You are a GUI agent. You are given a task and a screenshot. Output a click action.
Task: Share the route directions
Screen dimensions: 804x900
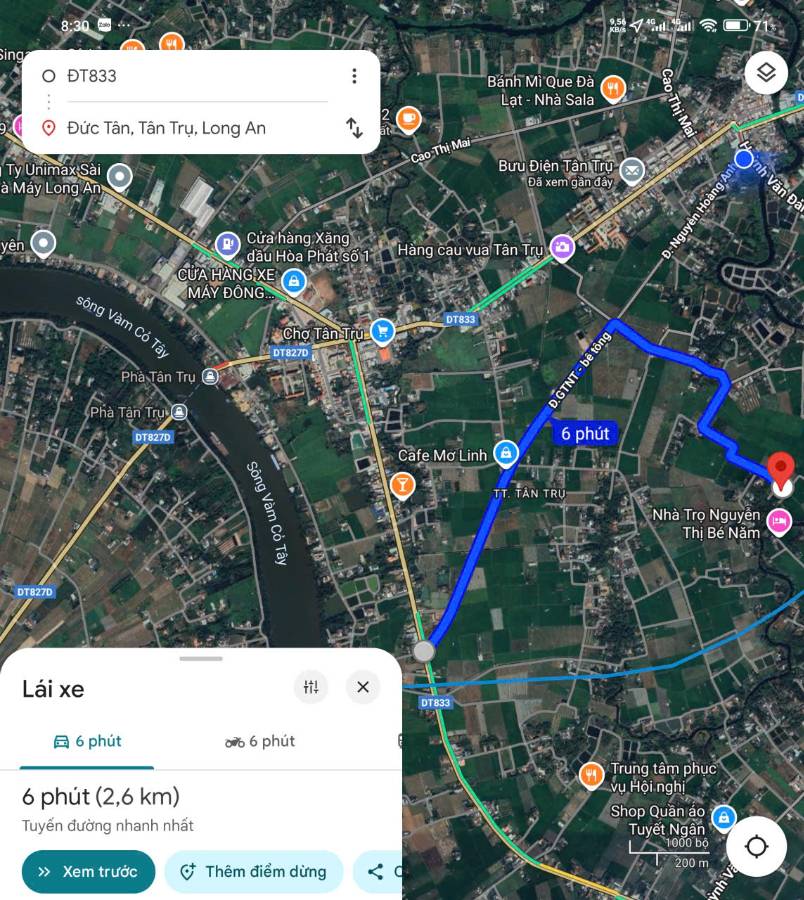coord(378,871)
